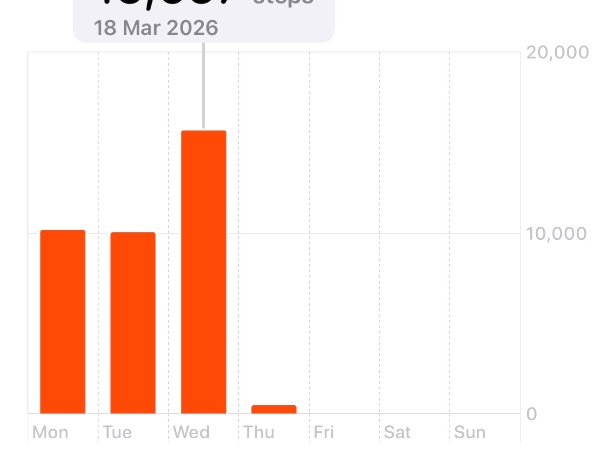Select Monday's step count bar
The height and width of the screenshot is (450, 600).
tap(62, 322)
